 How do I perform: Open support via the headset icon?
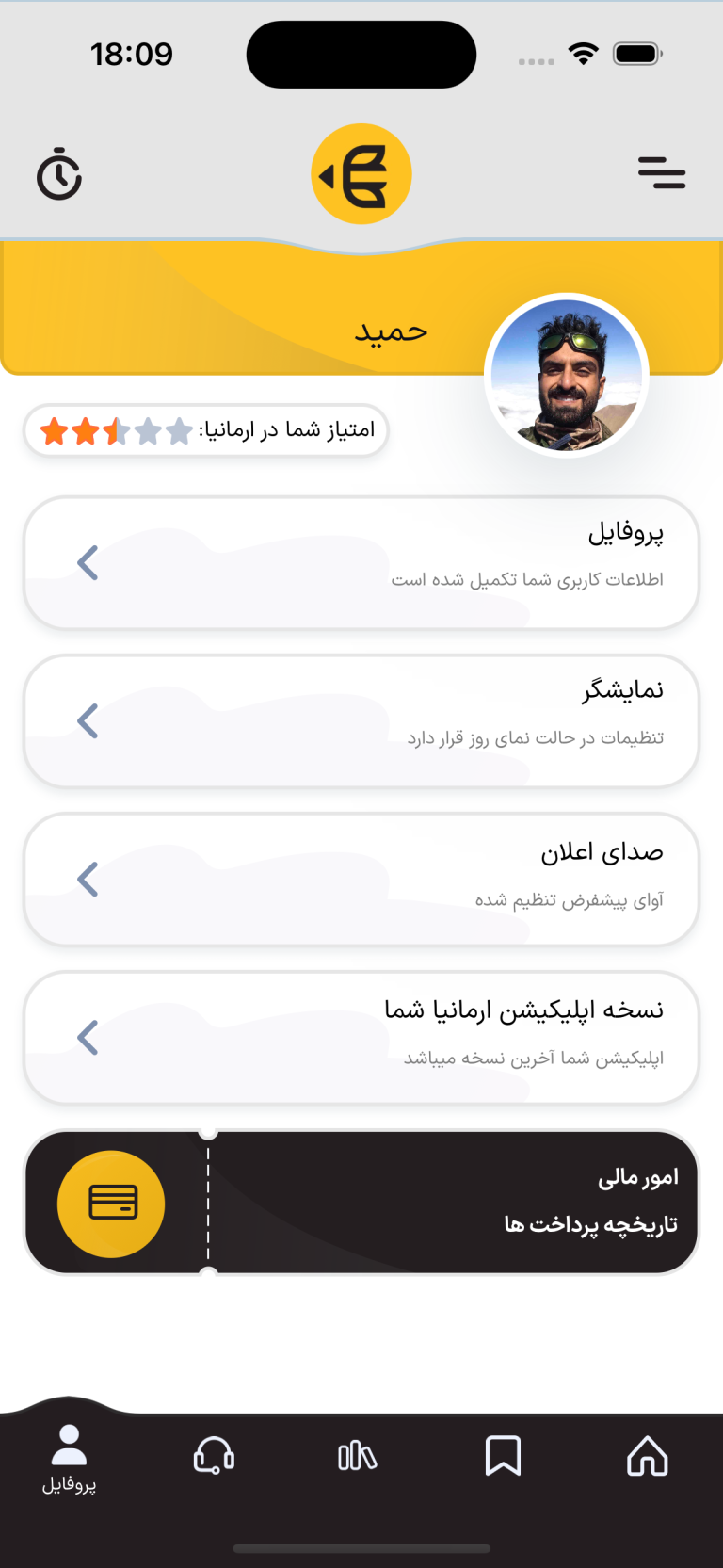(214, 1456)
